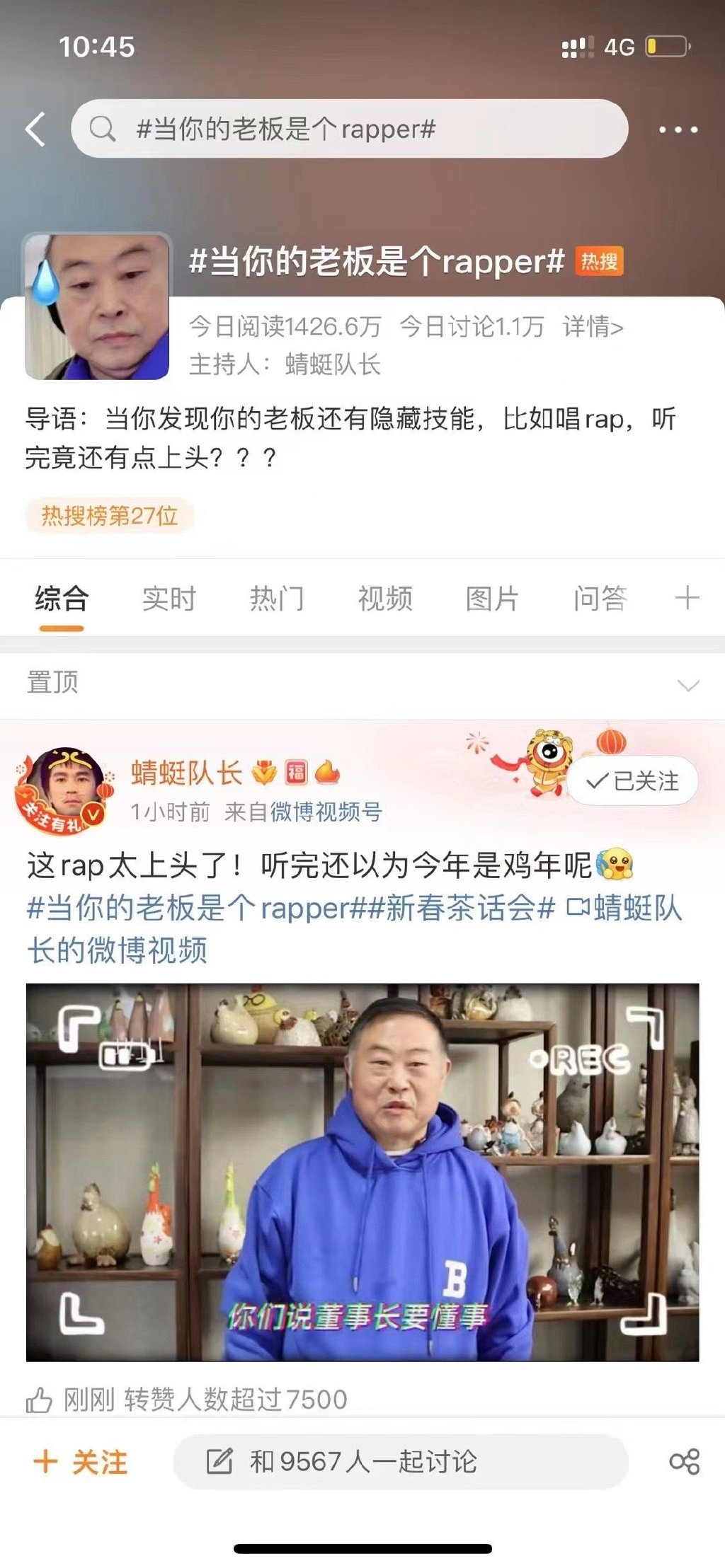Switch to the 实时 tab

pos(169,599)
